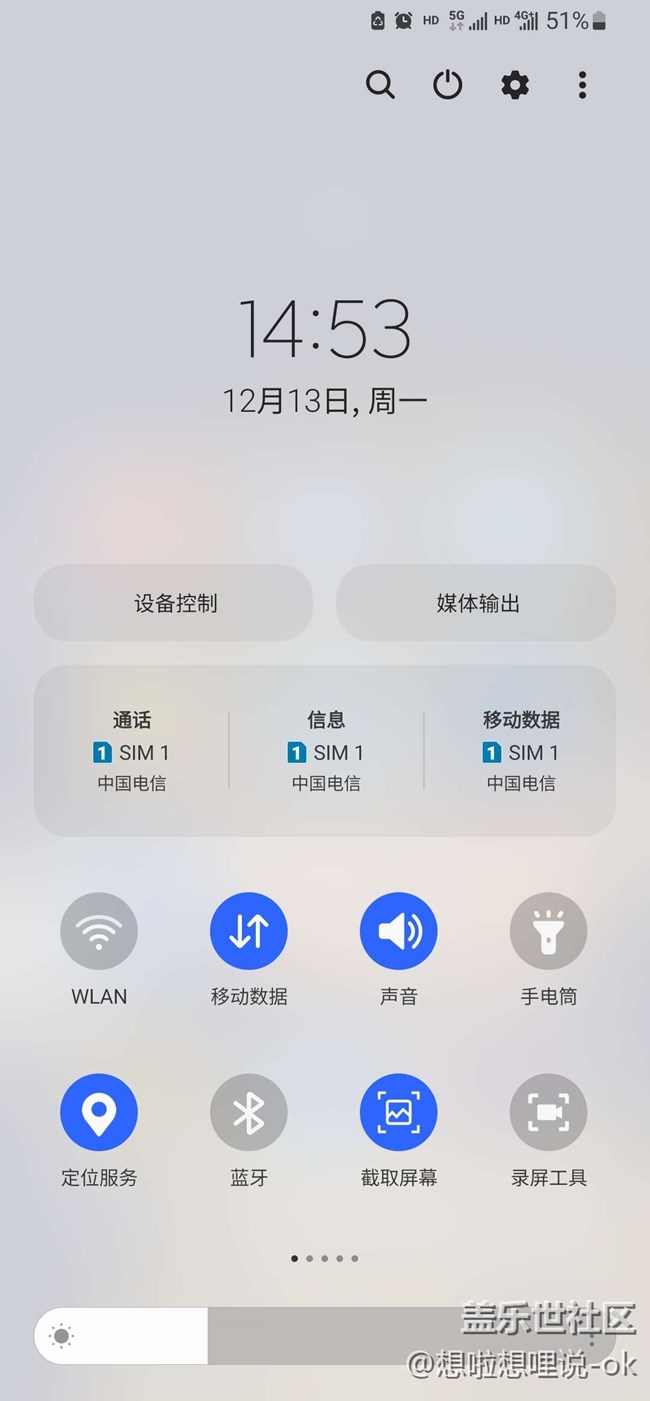Open 媒体输出 panel
Image resolution: width=650 pixels, height=1401 pixels.
477,603
